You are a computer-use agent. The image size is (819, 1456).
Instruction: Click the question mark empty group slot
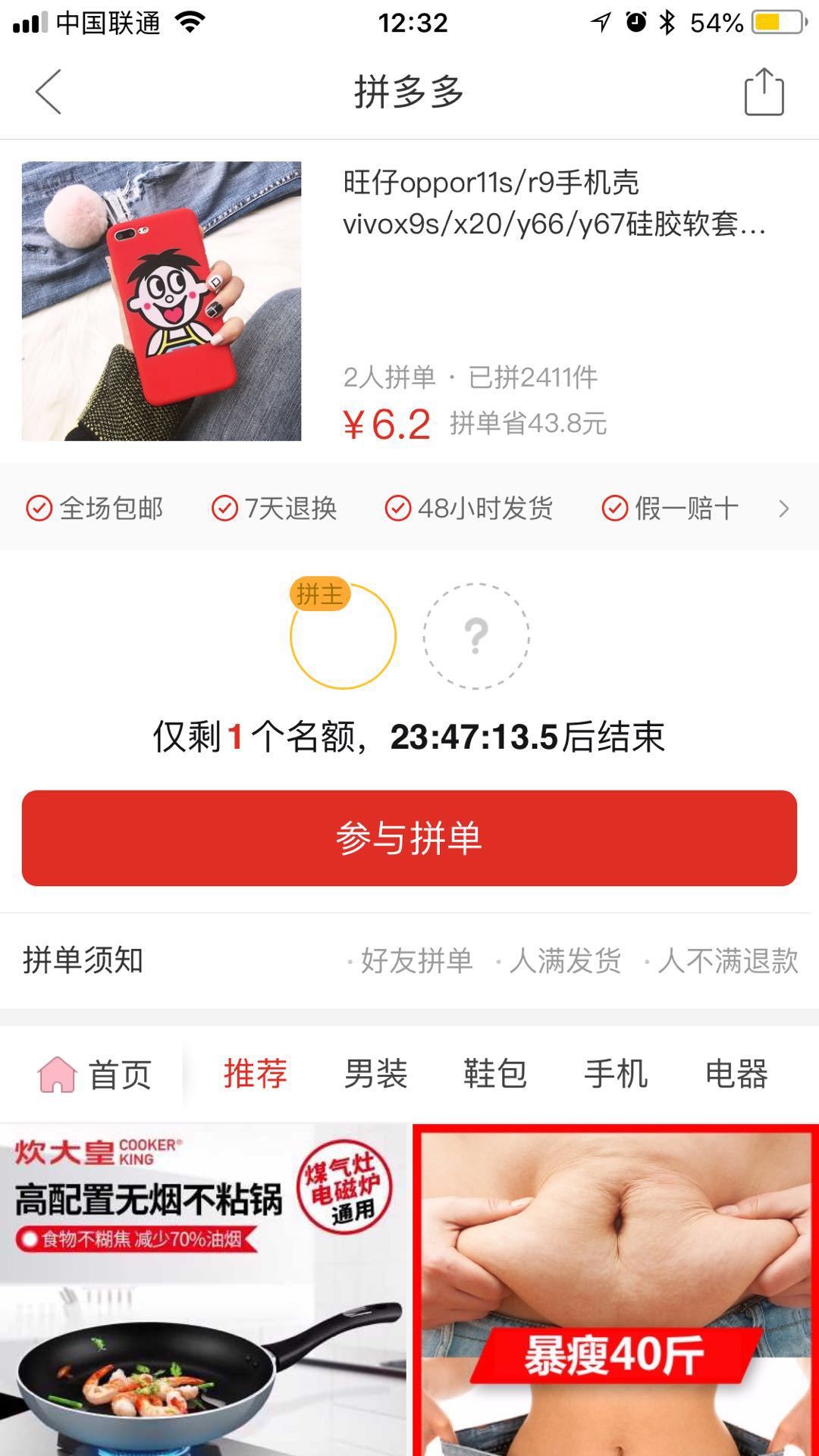(x=475, y=637)
